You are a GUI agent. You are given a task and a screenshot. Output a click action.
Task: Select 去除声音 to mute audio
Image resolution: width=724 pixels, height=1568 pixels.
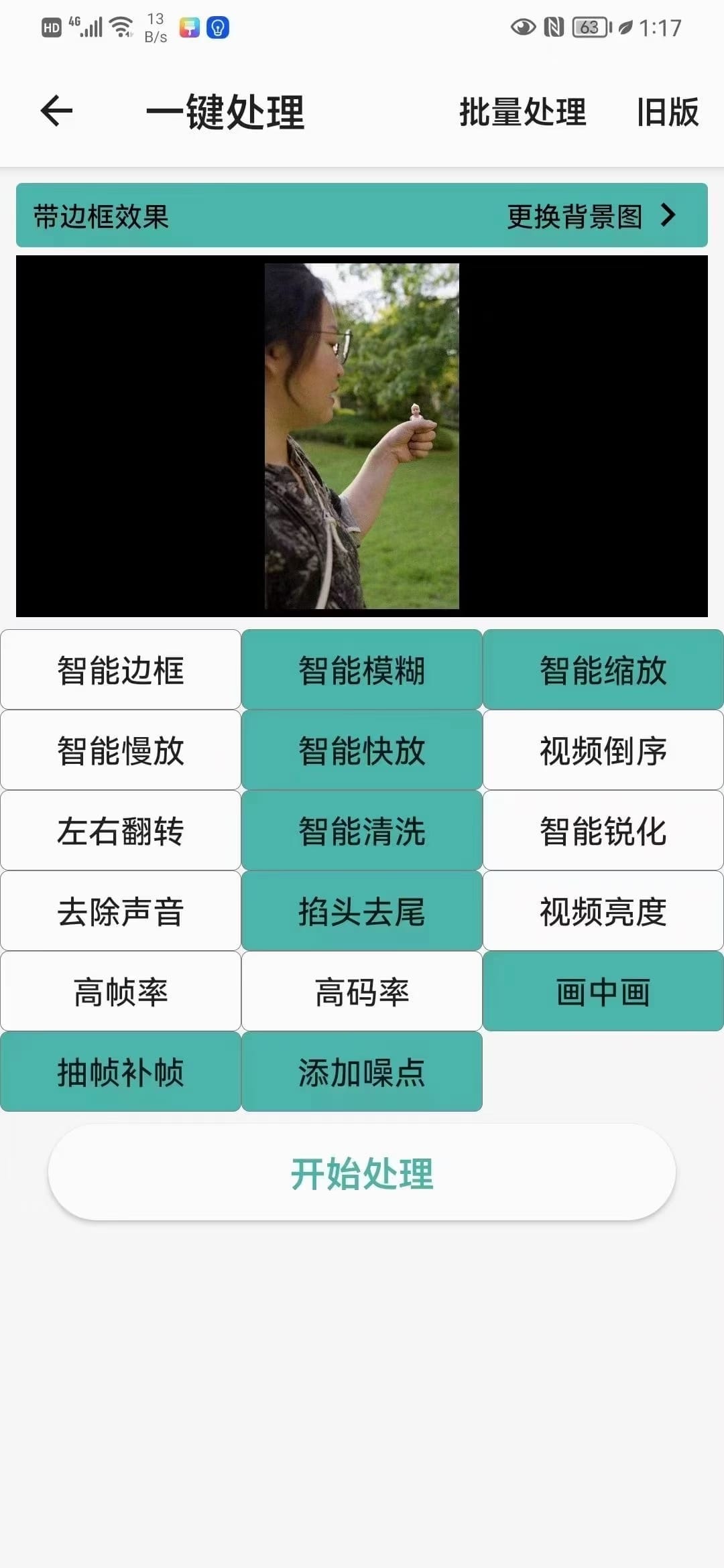pyautogui.click(x=121, y=911)
